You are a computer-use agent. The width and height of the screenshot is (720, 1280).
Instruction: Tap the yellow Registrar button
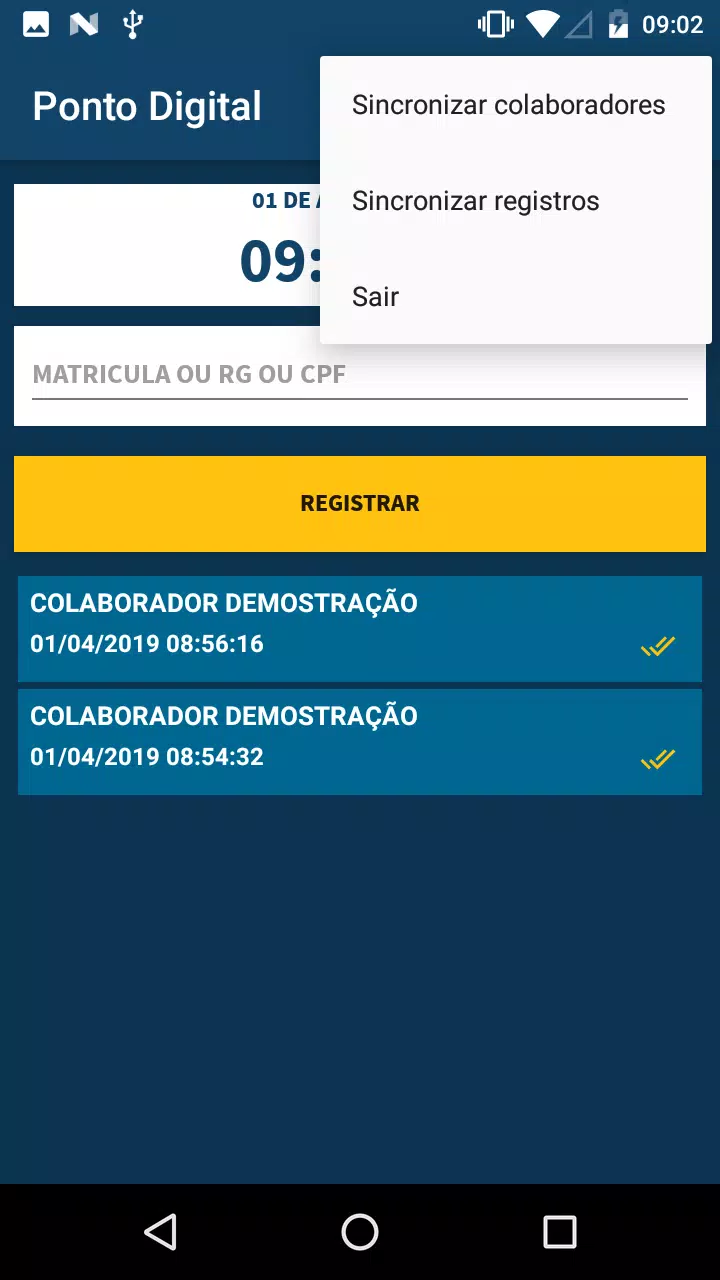[360, 504]
